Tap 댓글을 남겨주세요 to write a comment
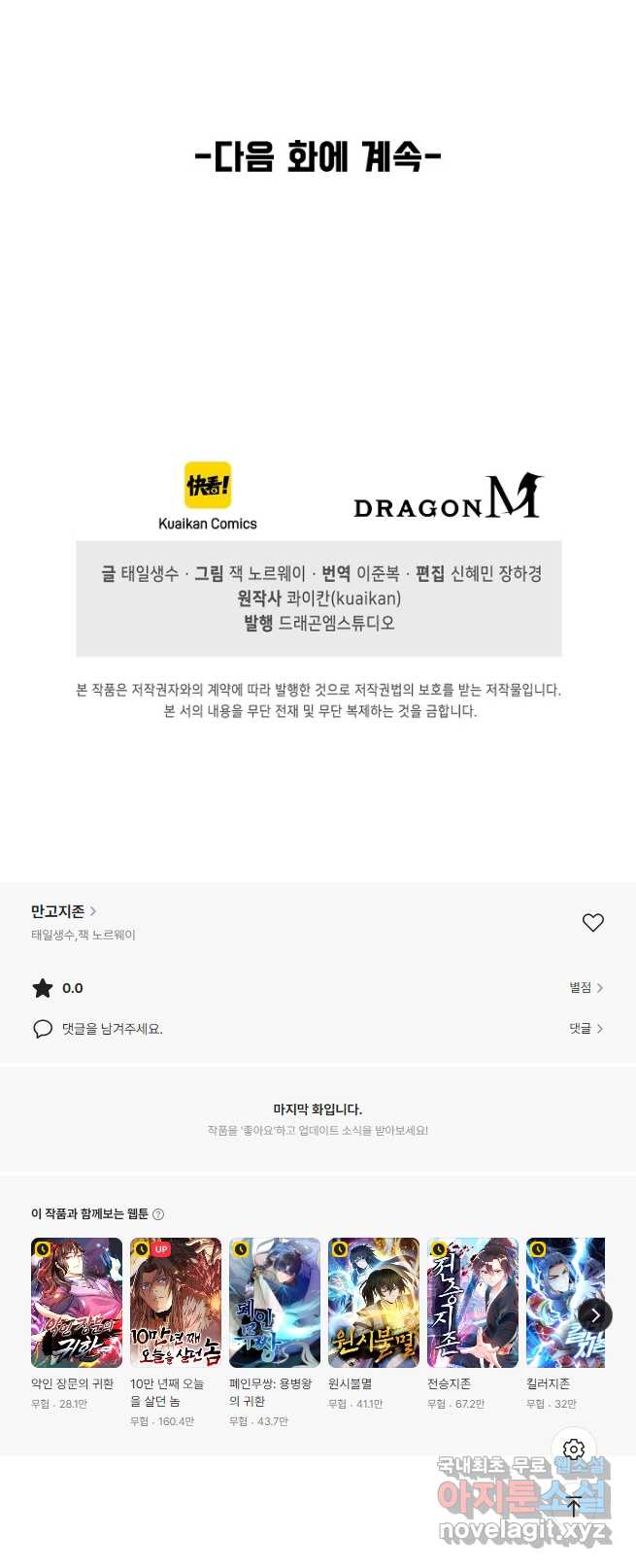The image size is (636, 1568). pos(112,1029)
